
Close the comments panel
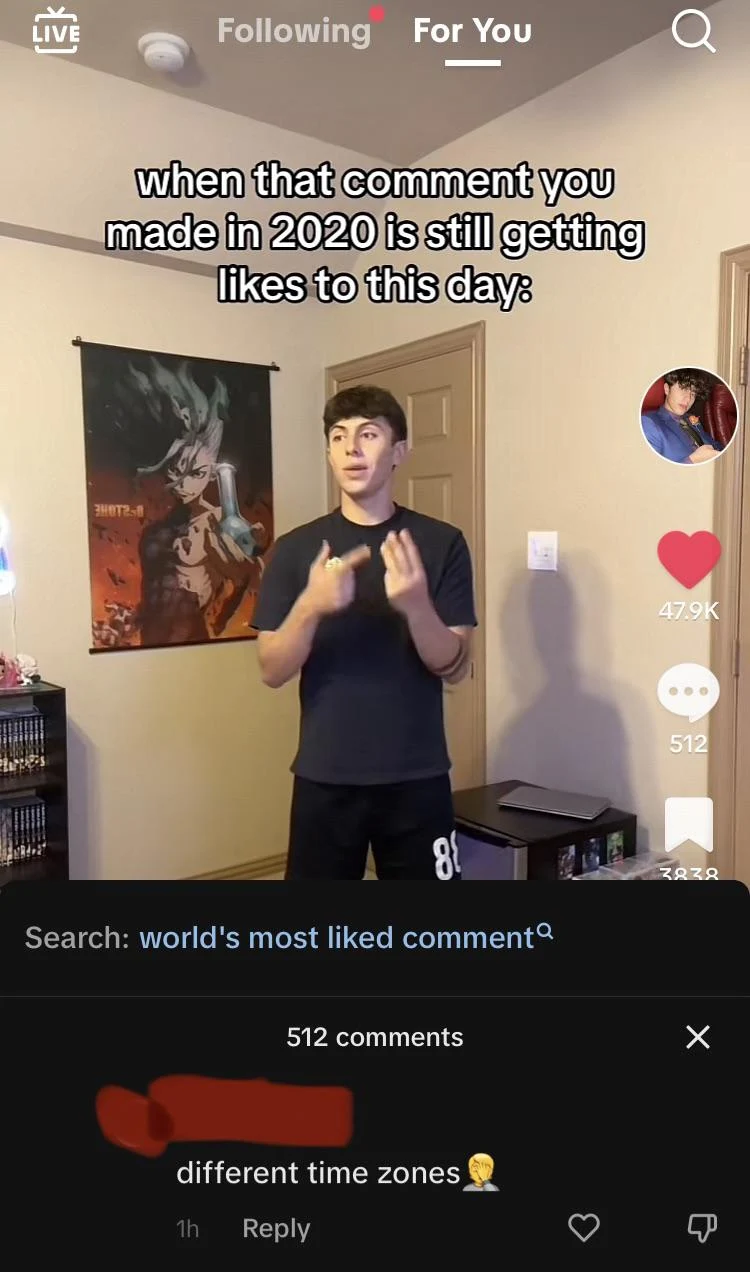click(698, 1037)
